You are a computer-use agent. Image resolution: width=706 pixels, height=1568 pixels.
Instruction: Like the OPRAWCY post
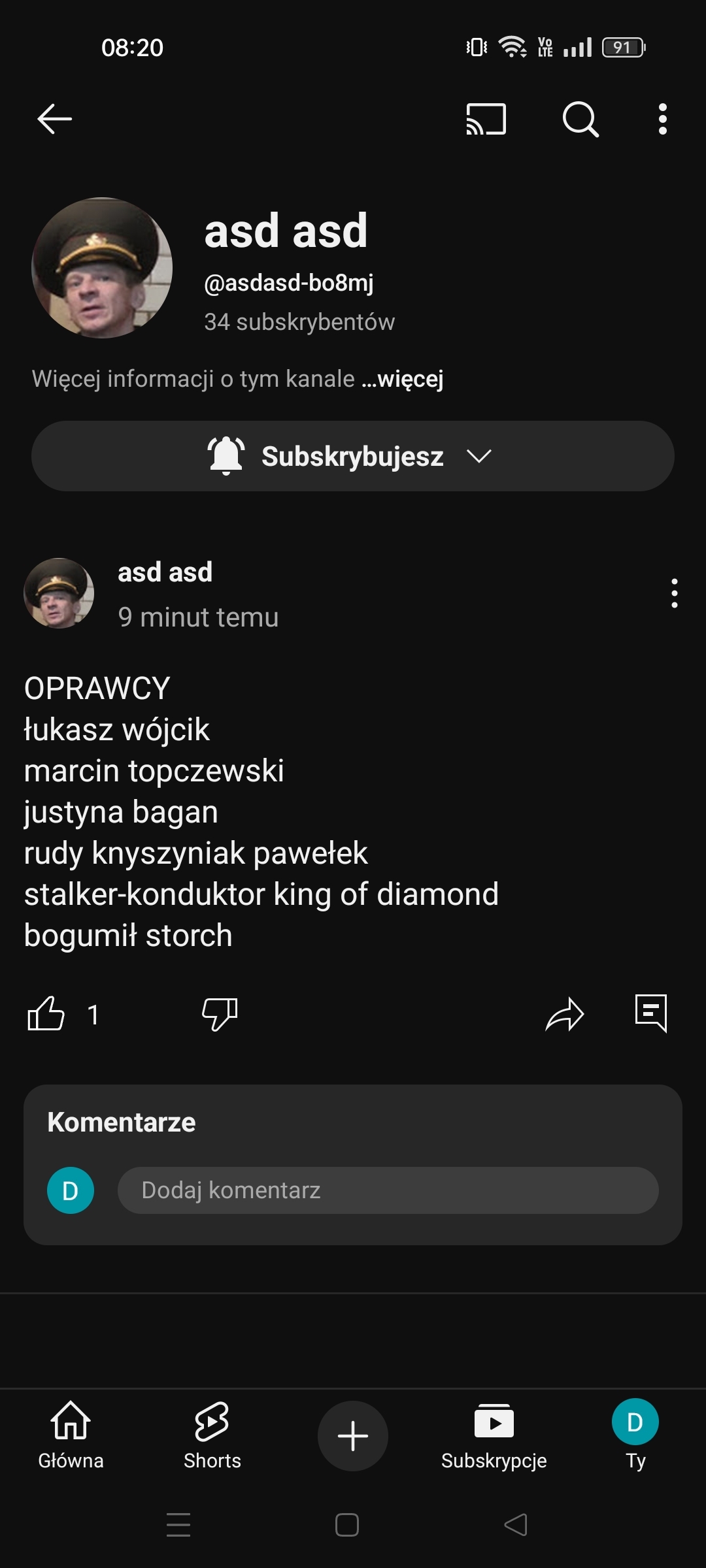[x=46, y=1014]
